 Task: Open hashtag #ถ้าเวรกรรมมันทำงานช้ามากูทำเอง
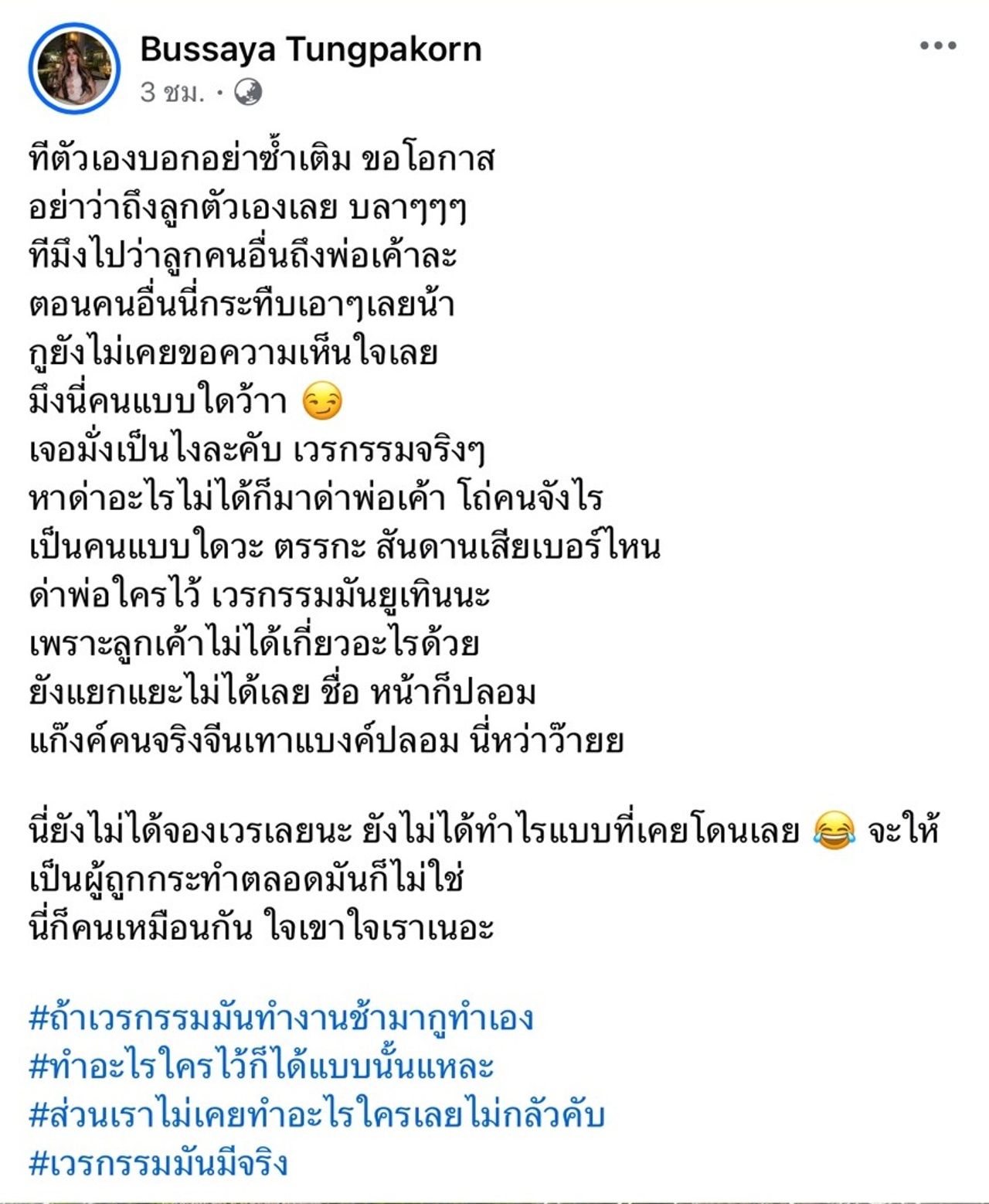pyautogui.click(x=281, y=1018)
